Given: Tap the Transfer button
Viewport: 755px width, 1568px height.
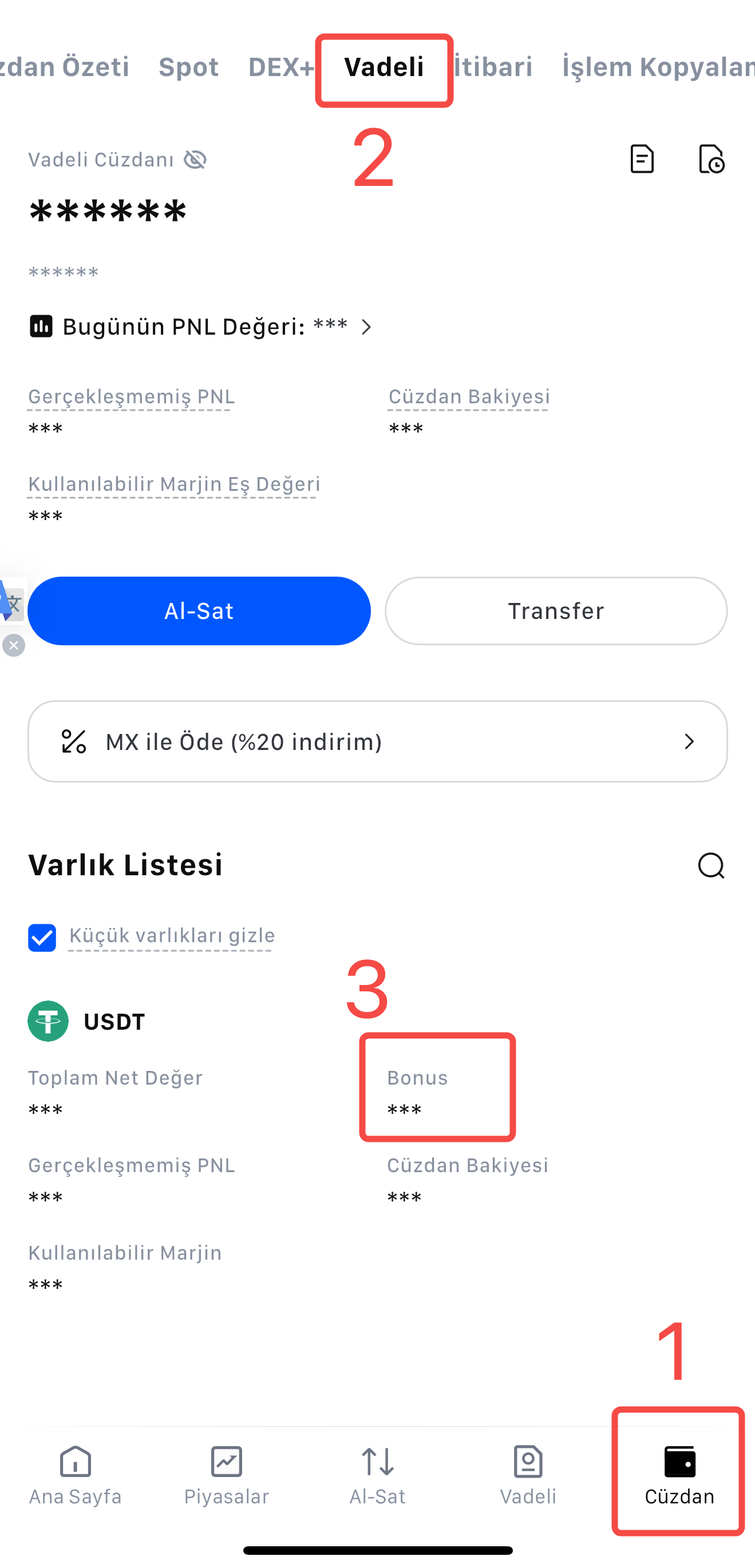Looking at the screenshot, I should [x=556, y=610].
